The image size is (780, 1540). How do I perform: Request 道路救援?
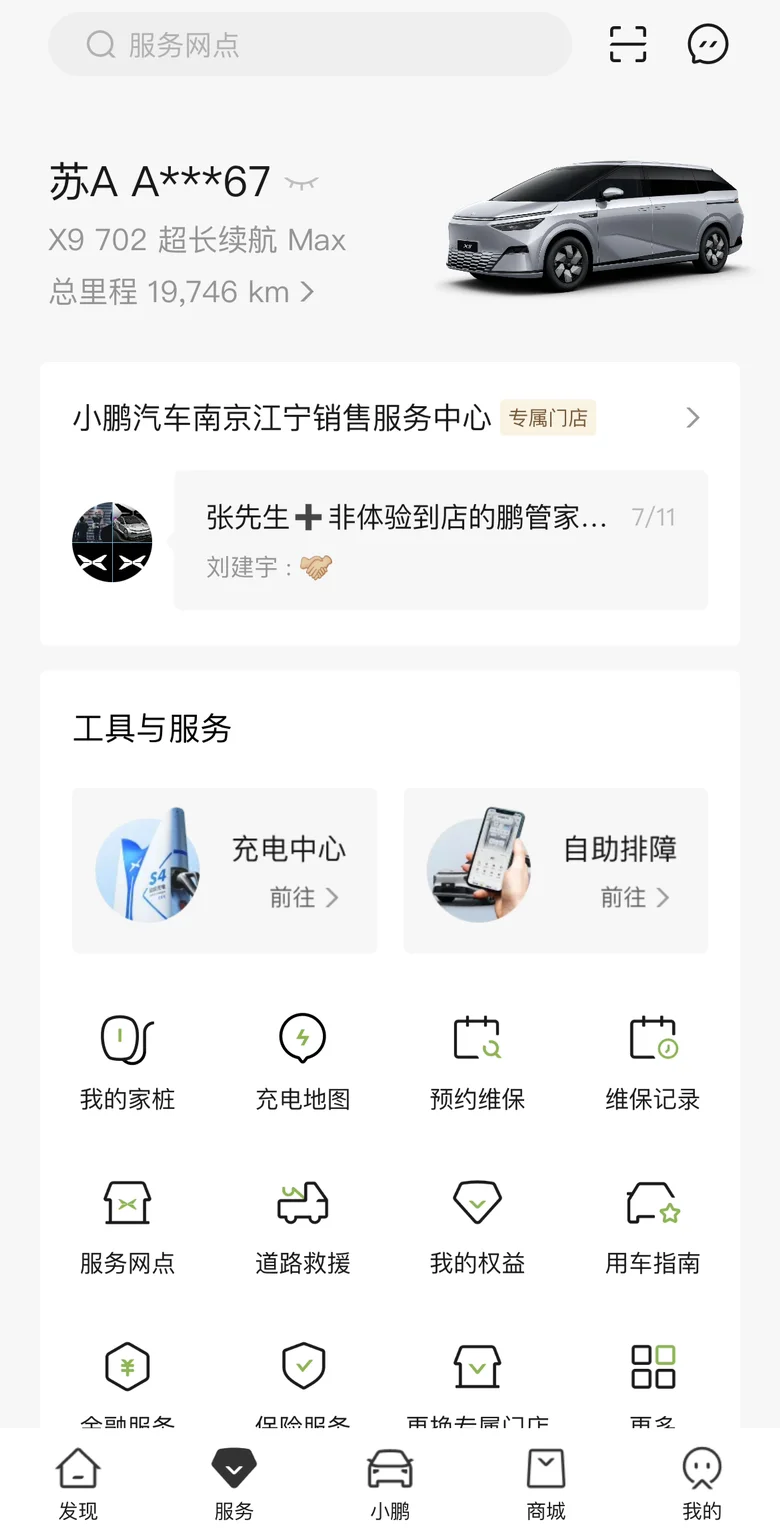tap(303, 1228)
